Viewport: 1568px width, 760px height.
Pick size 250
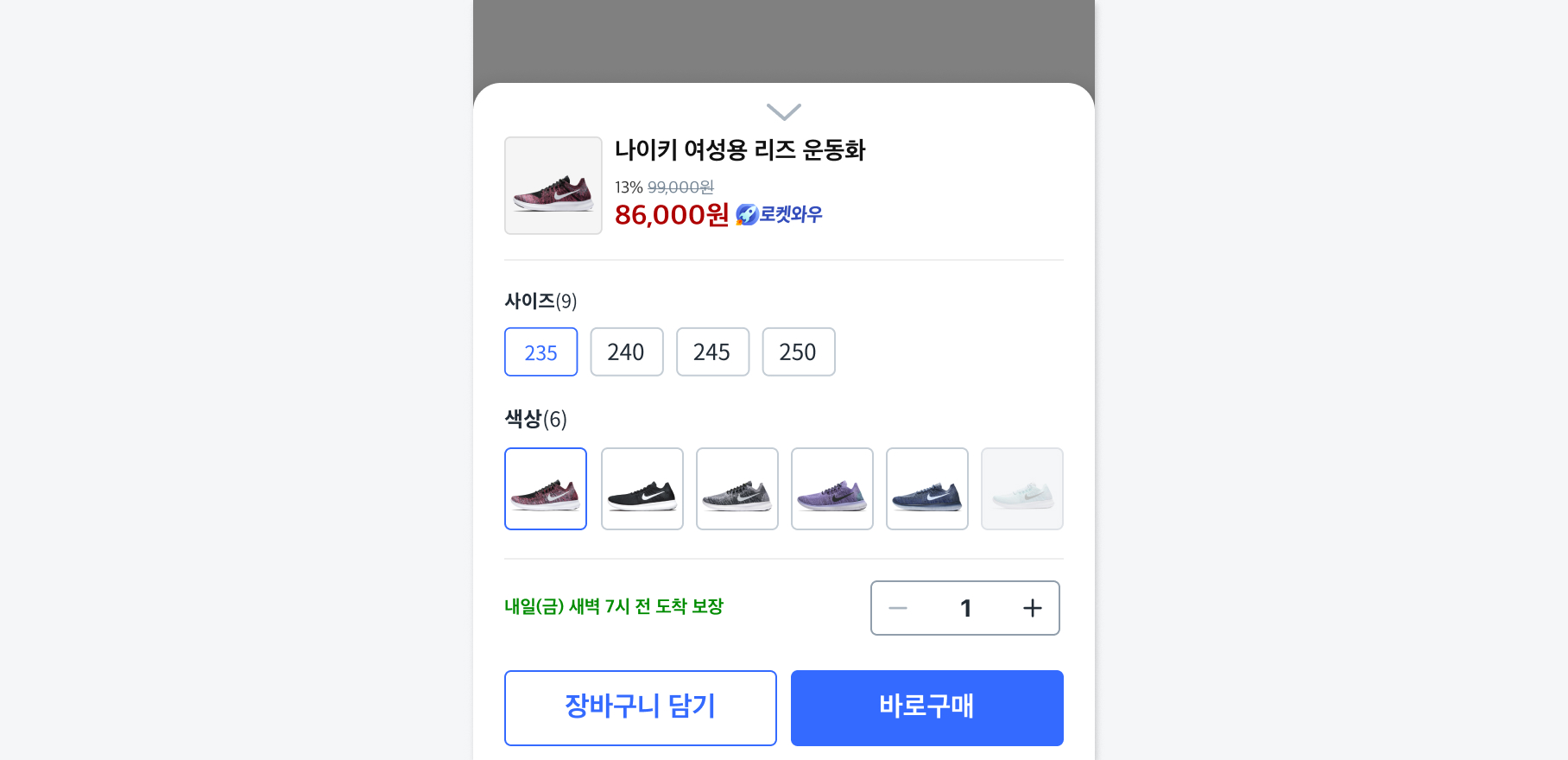pyautogui.click(x=798, y=352)
